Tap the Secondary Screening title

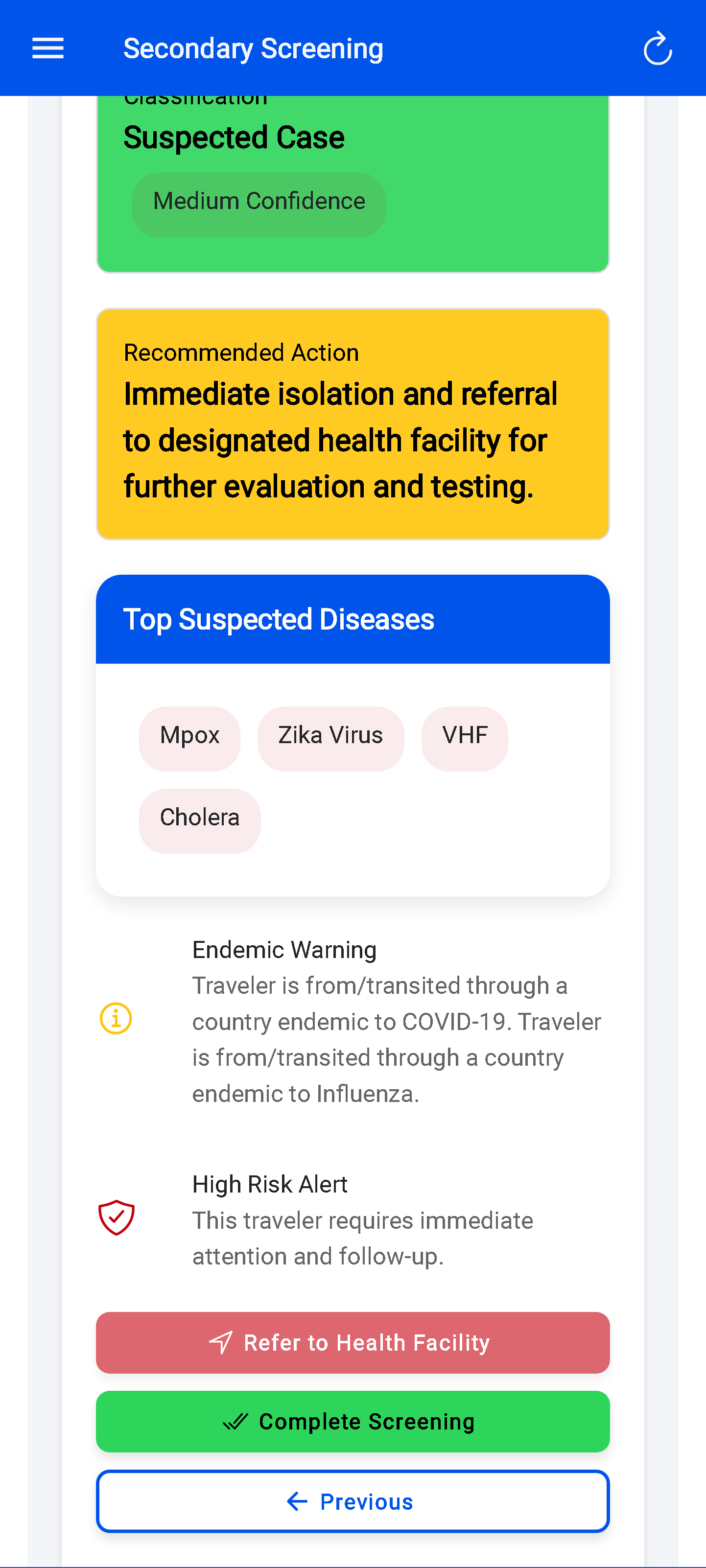coord(253,48)
